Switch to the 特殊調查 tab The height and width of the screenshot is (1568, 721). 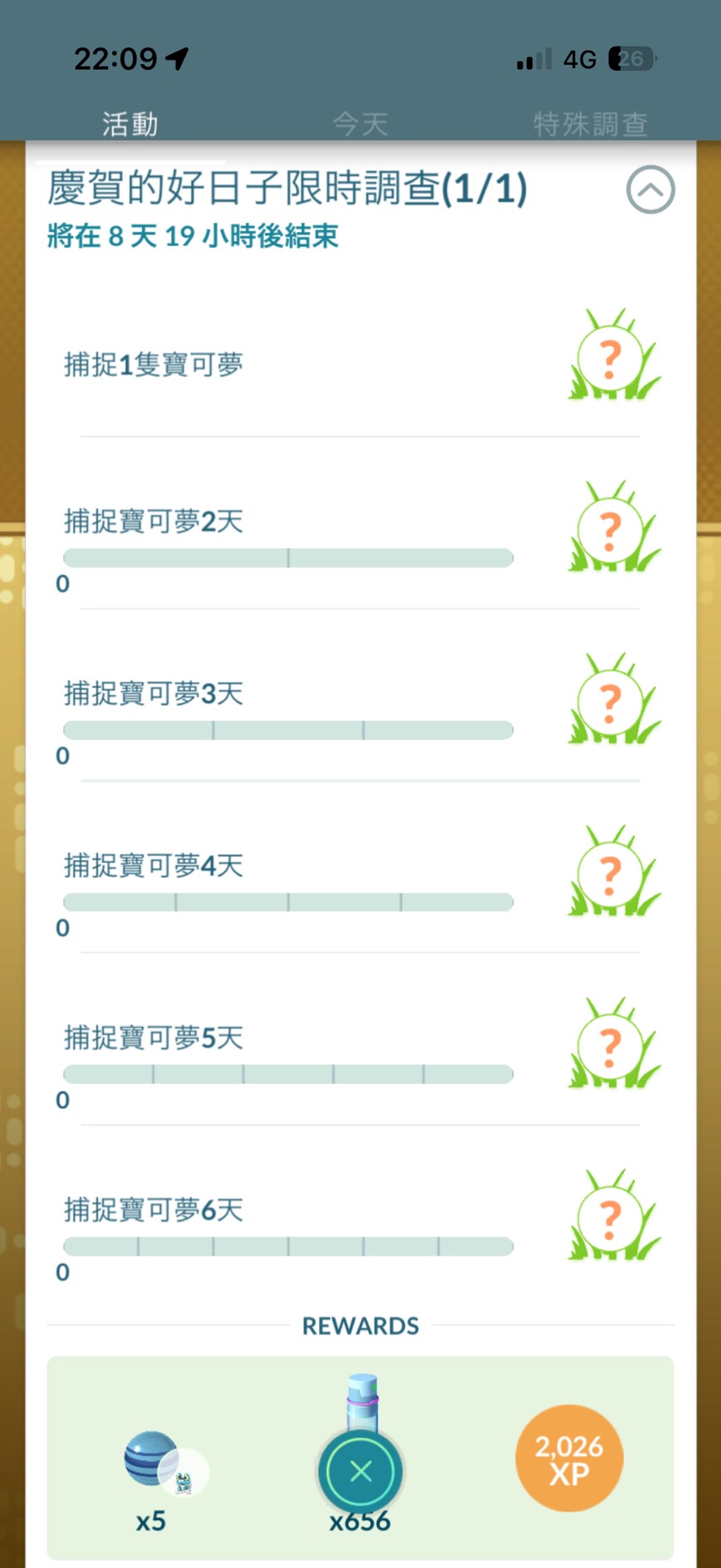click(590, 124)
